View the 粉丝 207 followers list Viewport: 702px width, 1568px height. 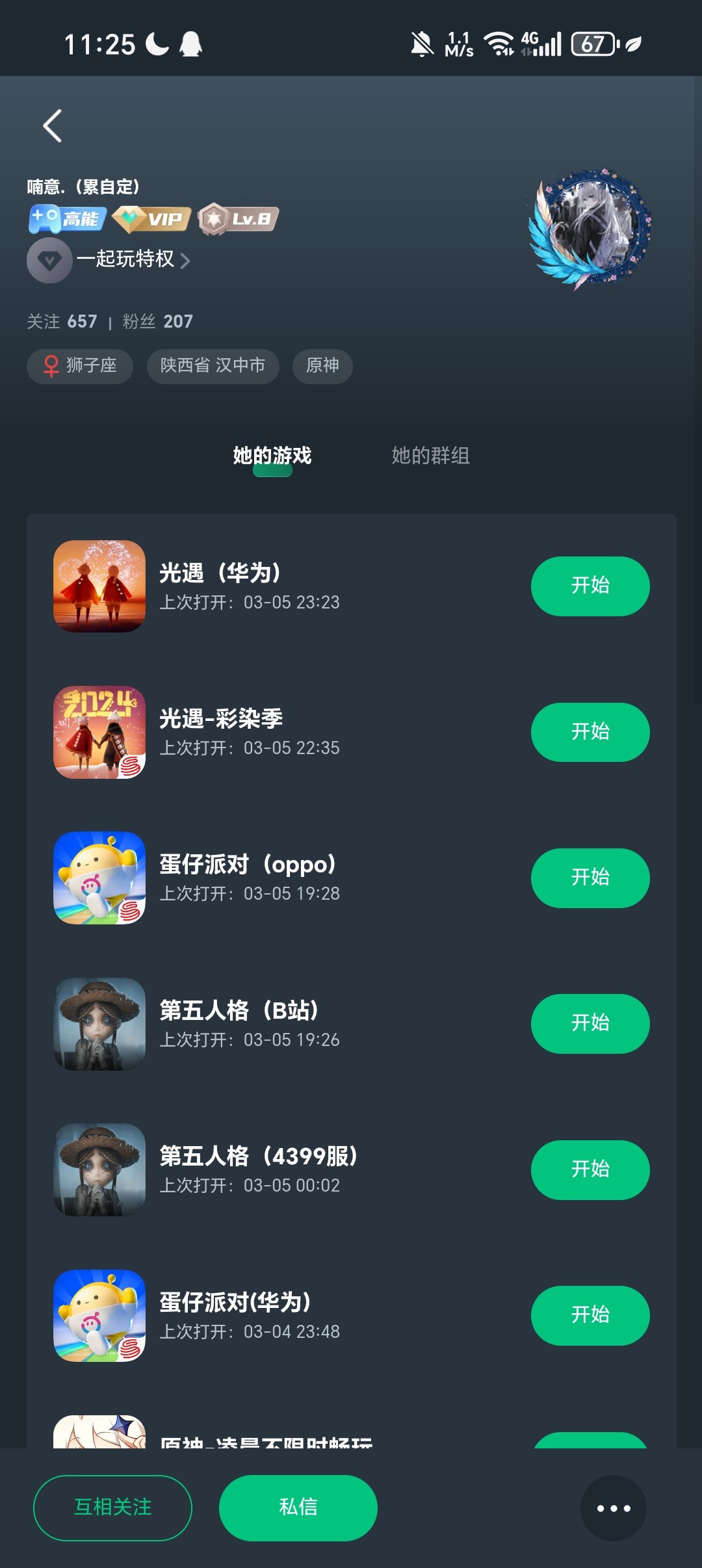[158, 322]
